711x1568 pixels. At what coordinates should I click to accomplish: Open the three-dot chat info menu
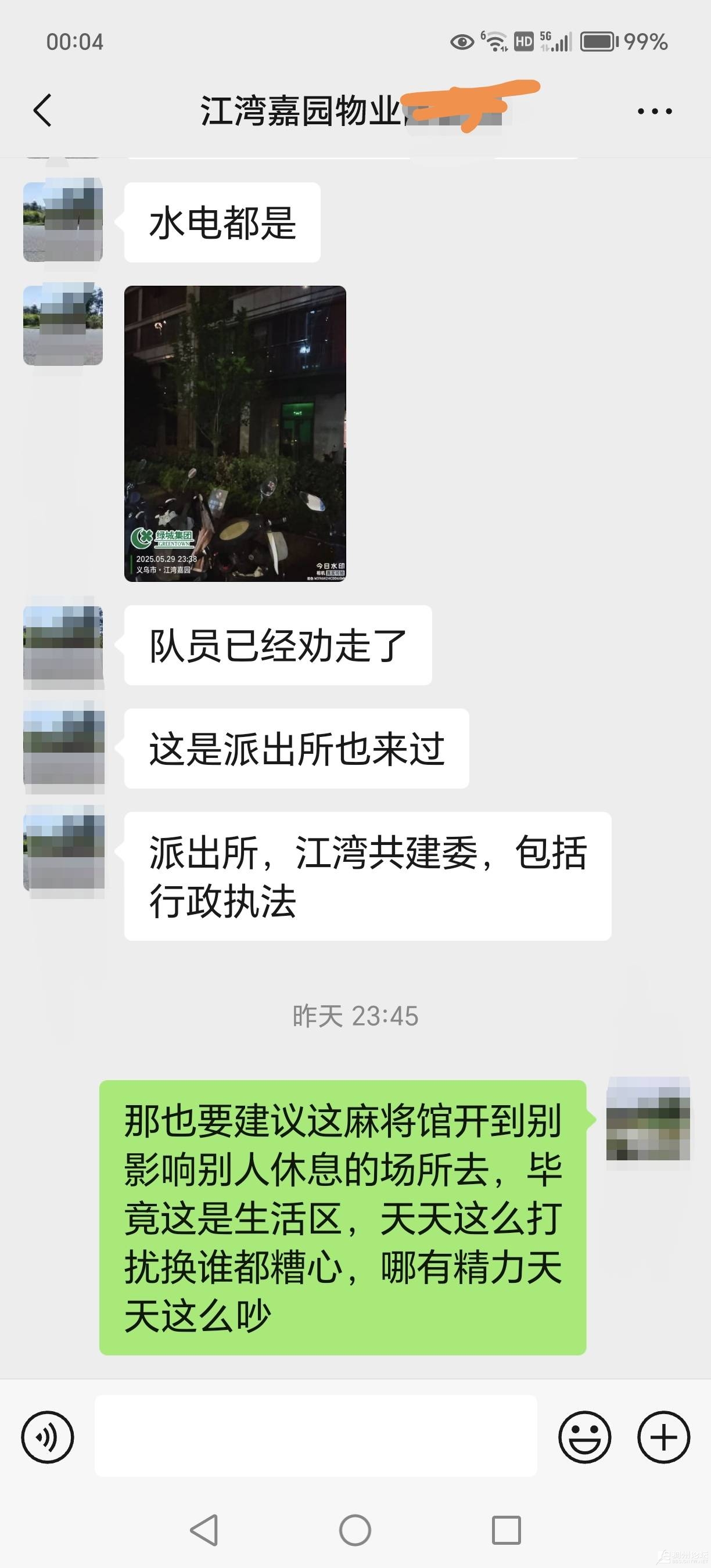point(655,112)
